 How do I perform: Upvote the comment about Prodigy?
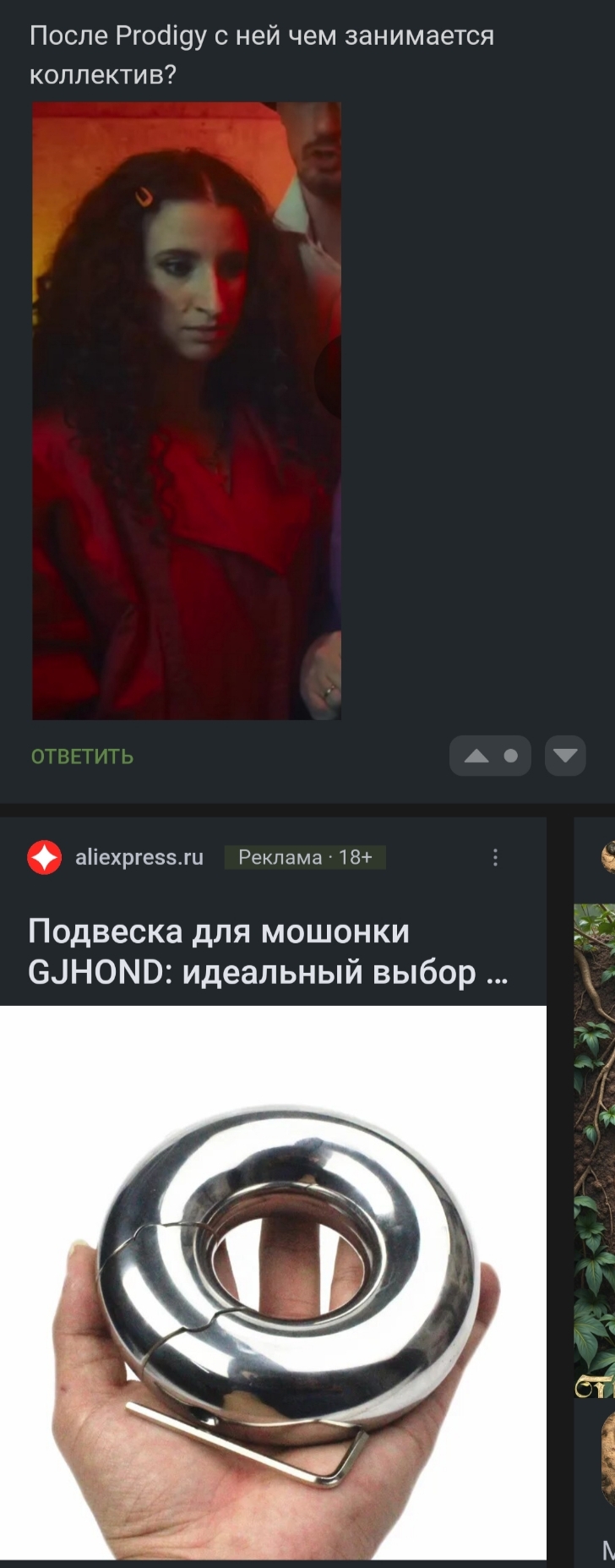point(478,756)
